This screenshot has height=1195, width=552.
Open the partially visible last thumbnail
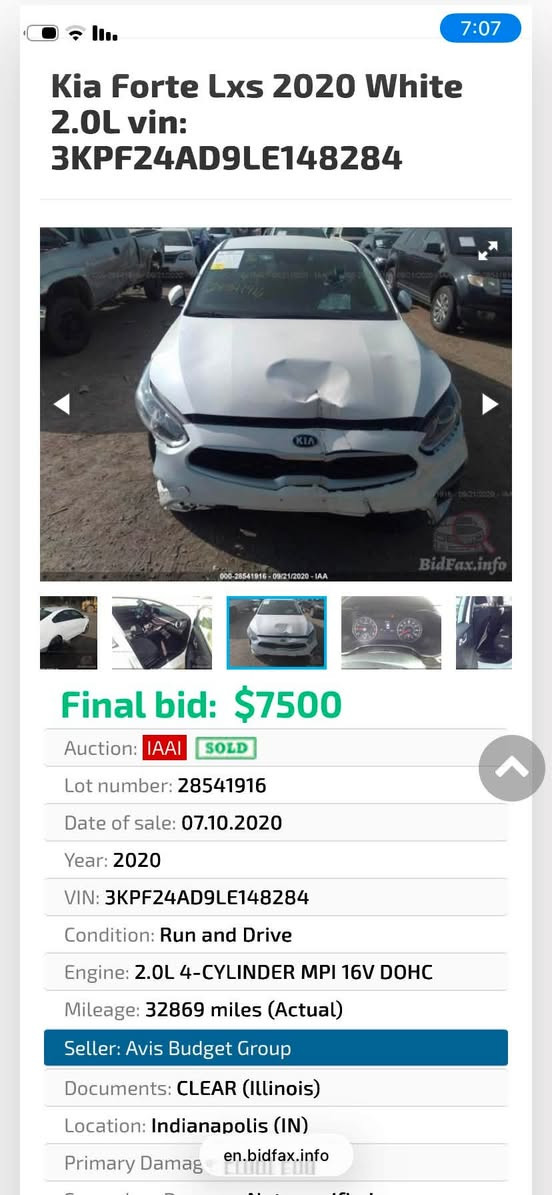coord(483,633)
